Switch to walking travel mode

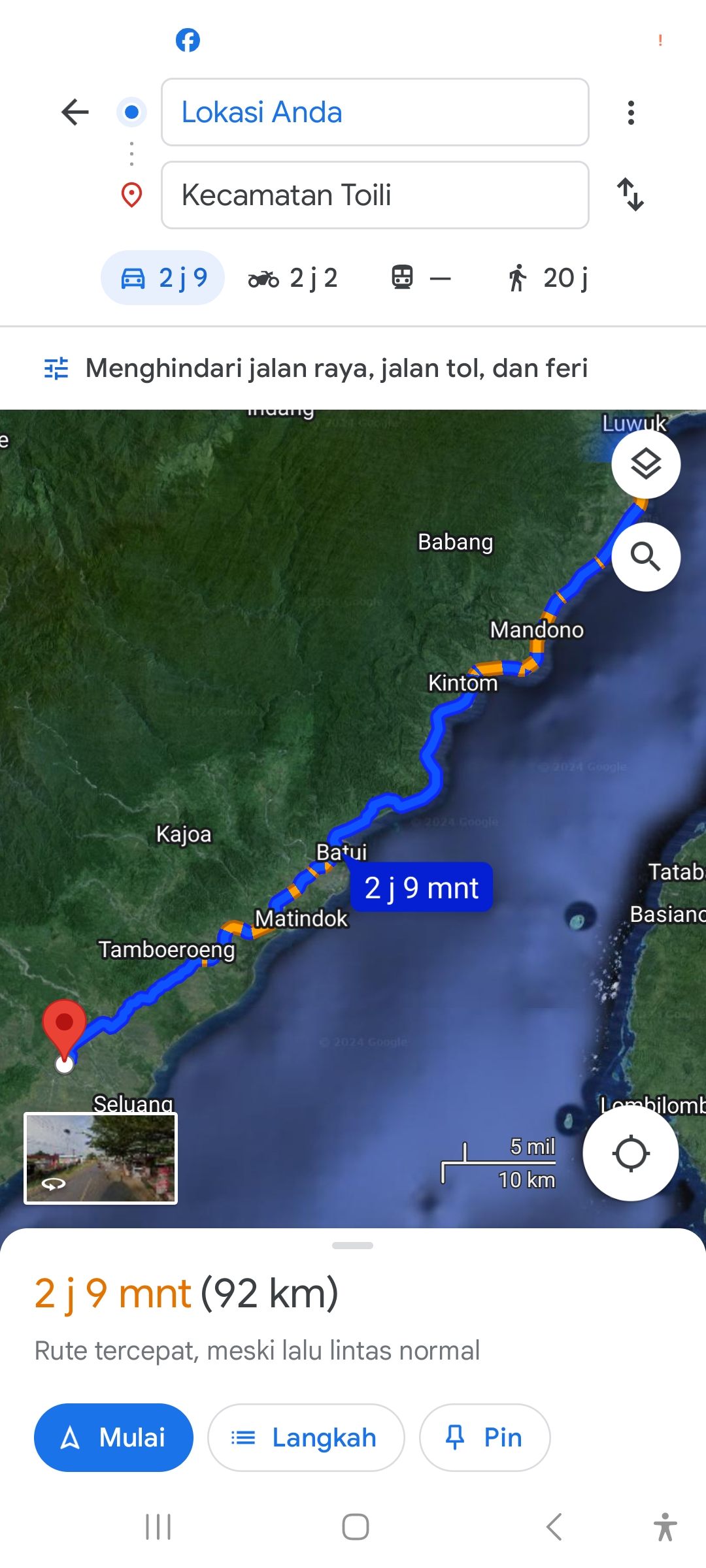click(x=548, y=278)
